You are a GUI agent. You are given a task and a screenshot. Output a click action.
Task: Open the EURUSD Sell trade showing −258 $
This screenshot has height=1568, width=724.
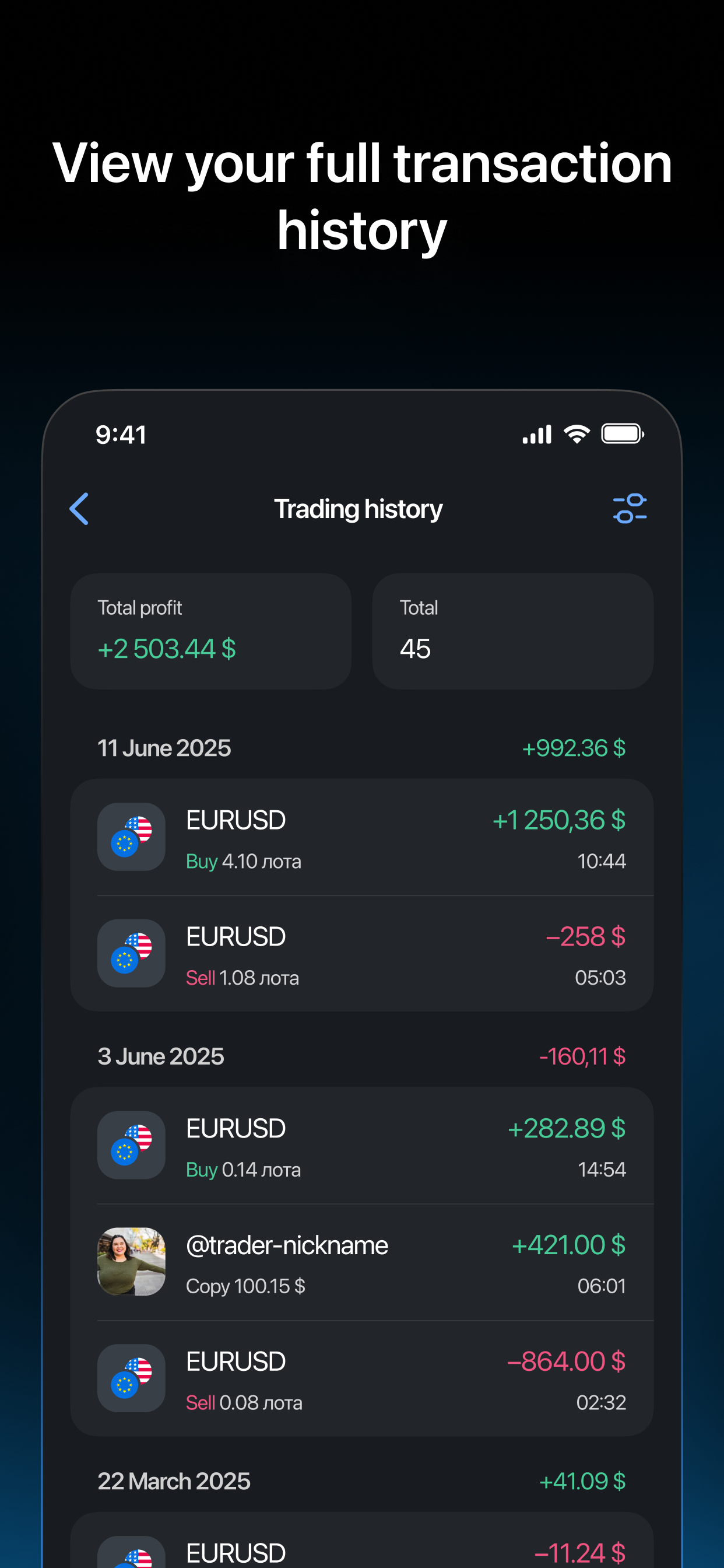362,953
